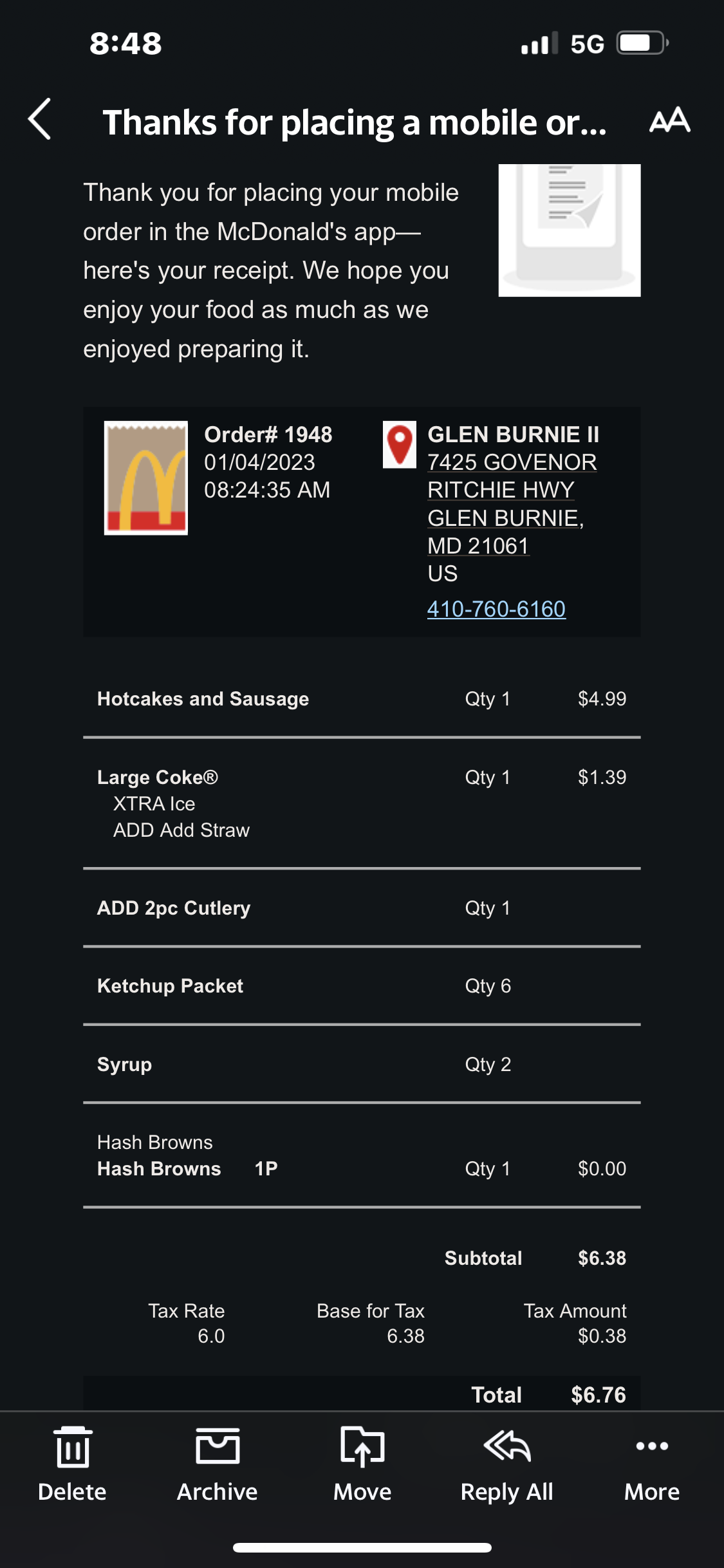The image size is (724, 1568).
Task: Archive this receipt email
Action: tap(218, 1464)
